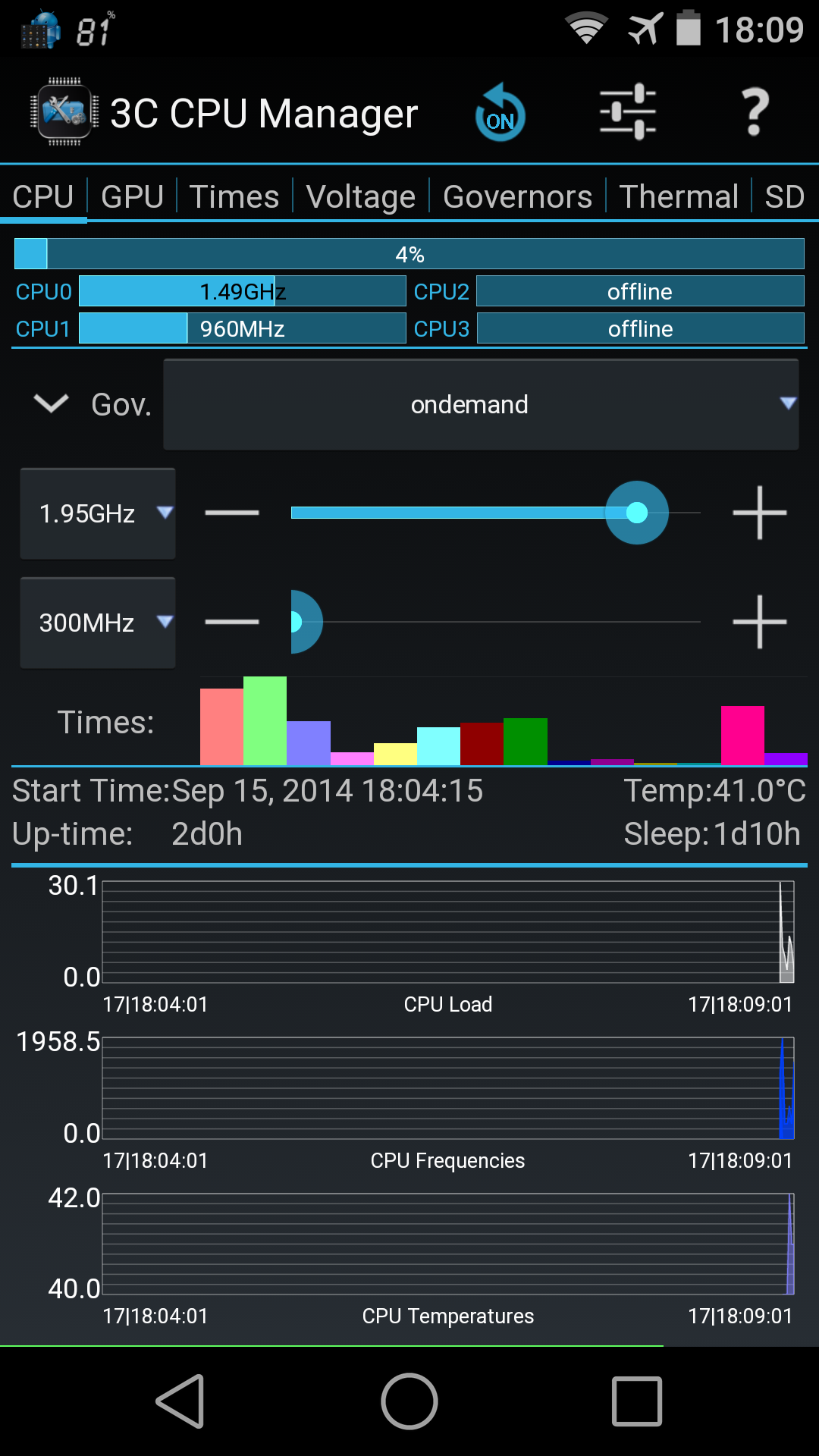Click the help question mark icon
This screenshot has width=819, height=1456.
pos(753,111)
